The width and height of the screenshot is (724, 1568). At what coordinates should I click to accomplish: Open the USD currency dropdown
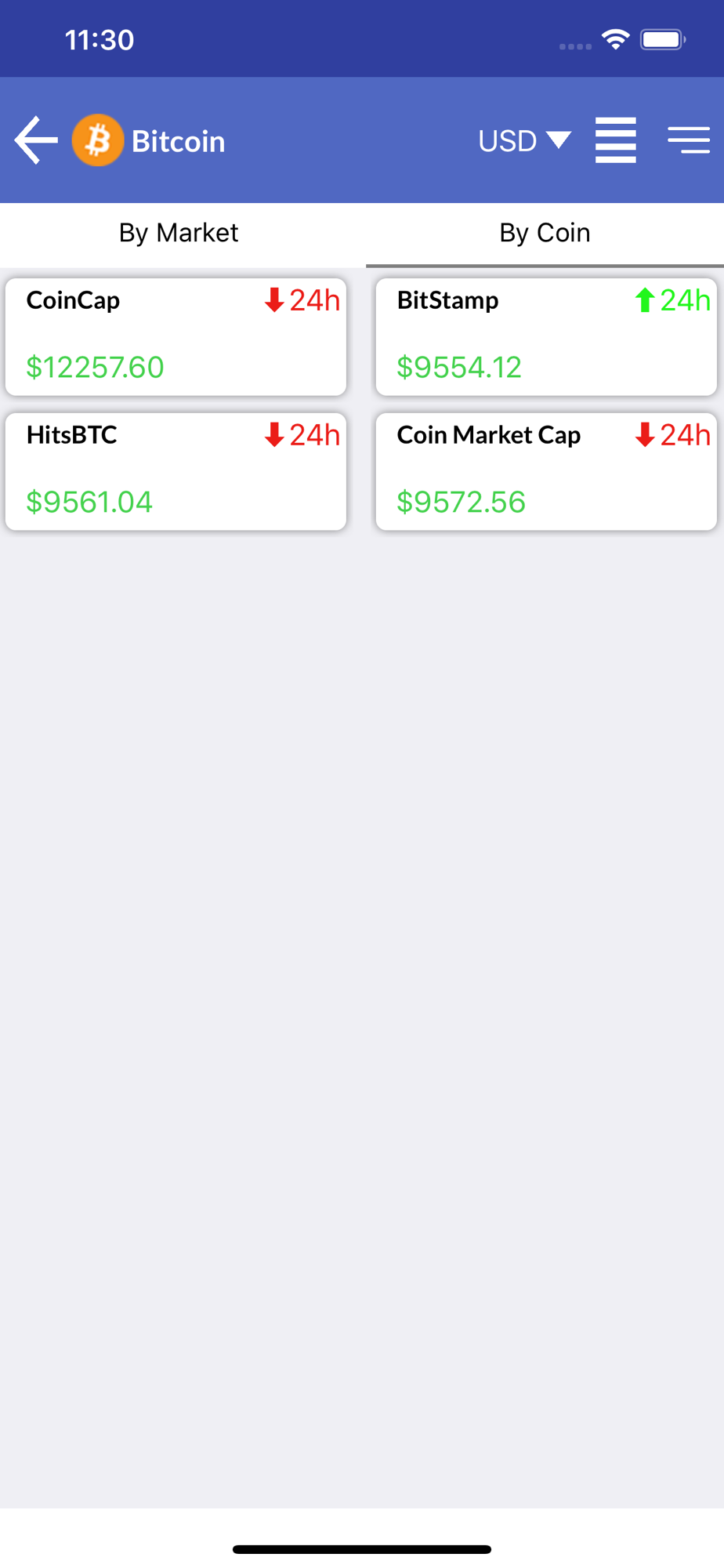[524, 141]
